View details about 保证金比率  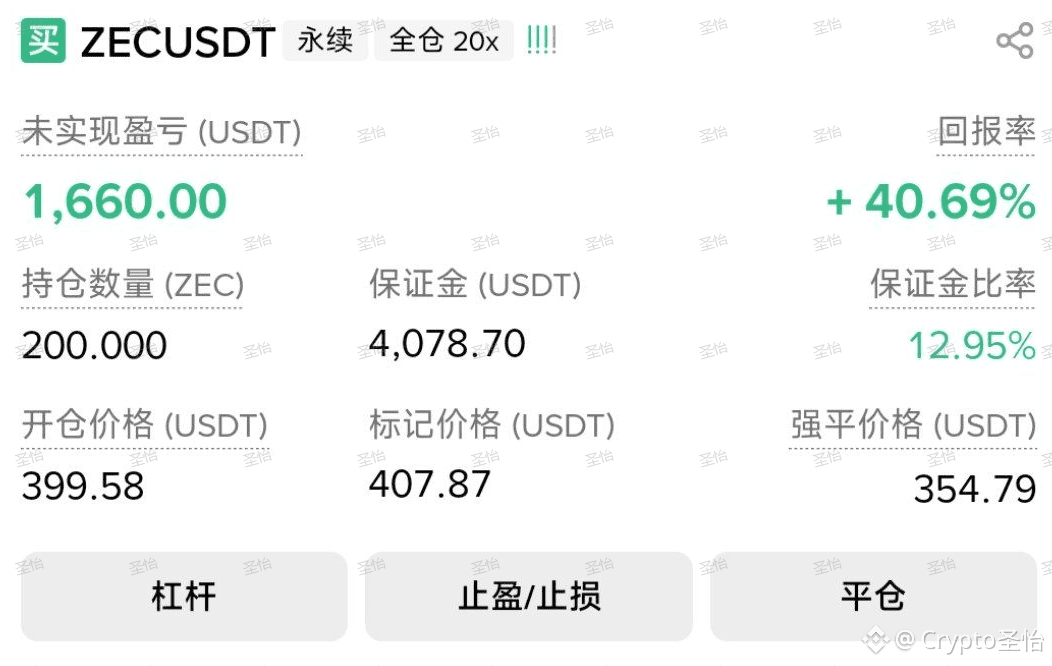pyautogui.click(x=952, y=285)
